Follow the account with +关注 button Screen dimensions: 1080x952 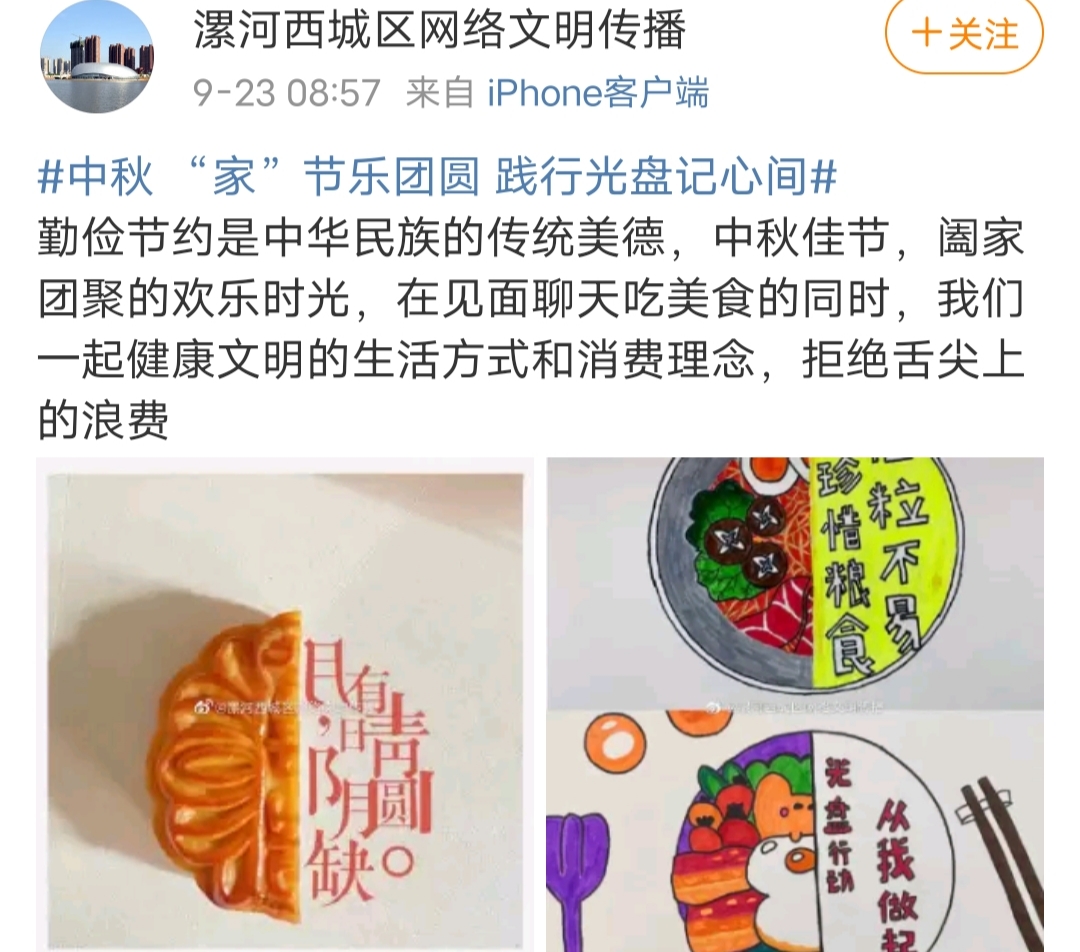(x=964, y=35)
